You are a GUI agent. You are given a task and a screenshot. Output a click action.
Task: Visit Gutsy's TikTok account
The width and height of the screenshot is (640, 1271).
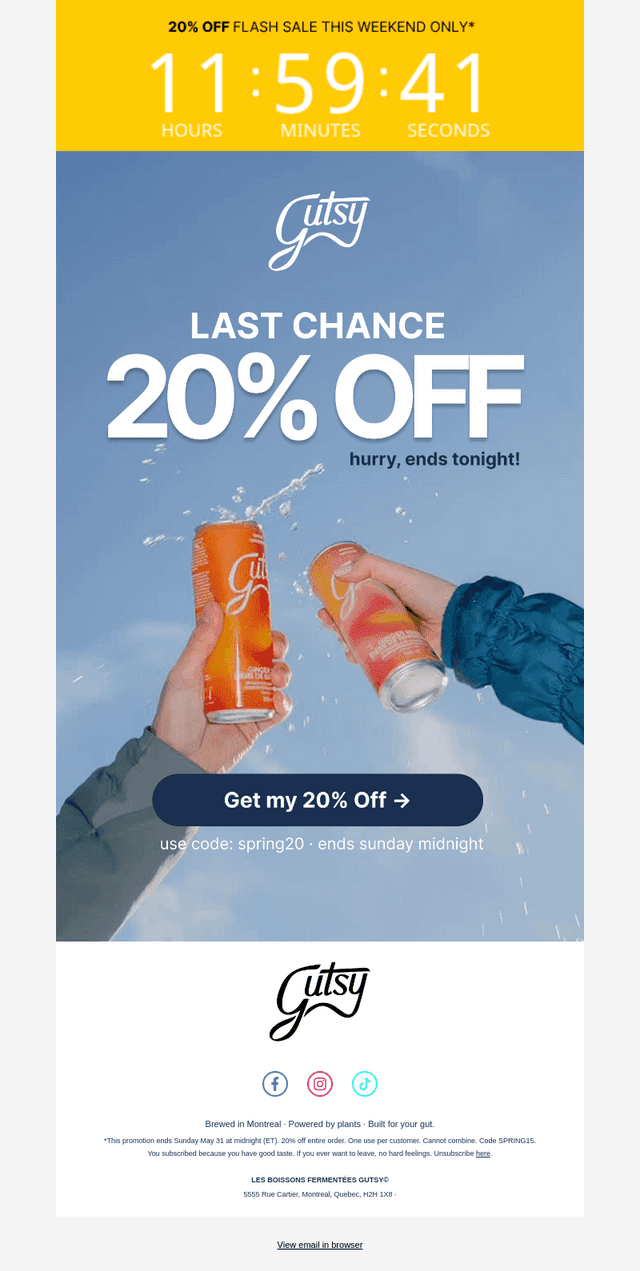click(365, 1083)
